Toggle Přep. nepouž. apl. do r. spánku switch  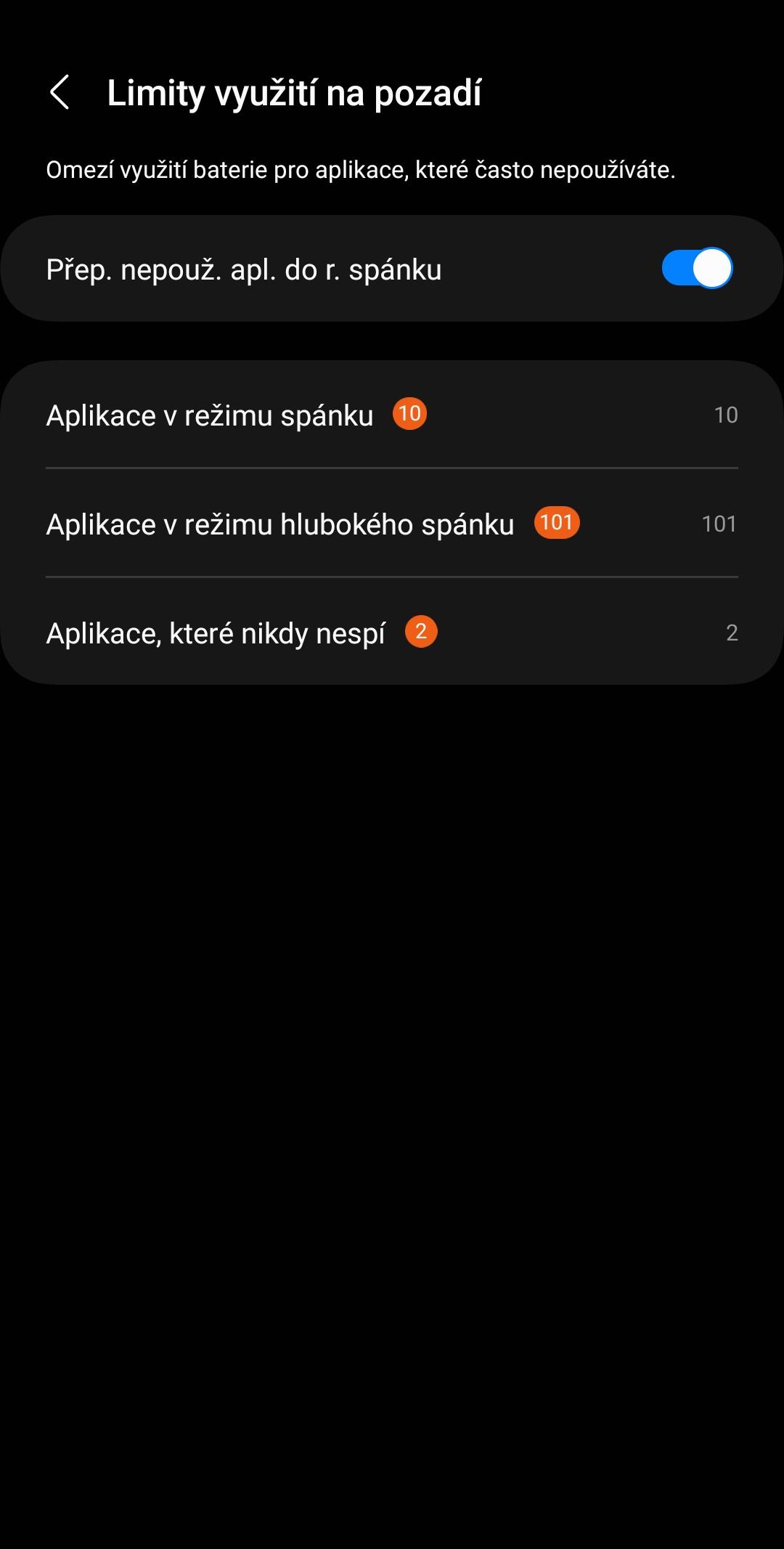697,269
